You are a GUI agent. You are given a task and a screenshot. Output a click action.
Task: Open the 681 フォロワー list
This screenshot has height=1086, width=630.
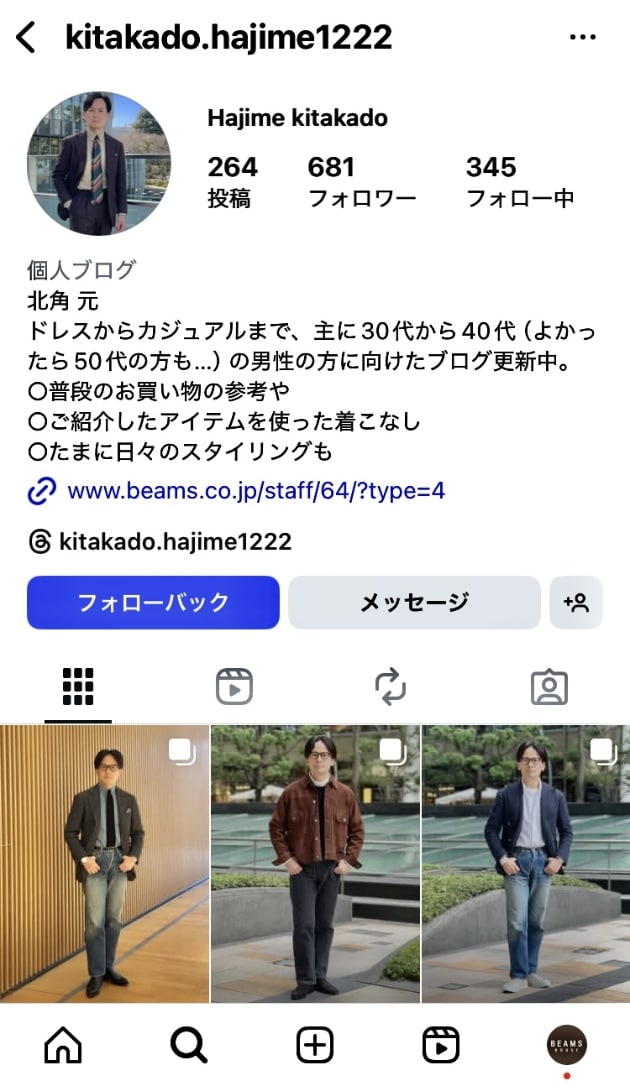coord(361,181)
